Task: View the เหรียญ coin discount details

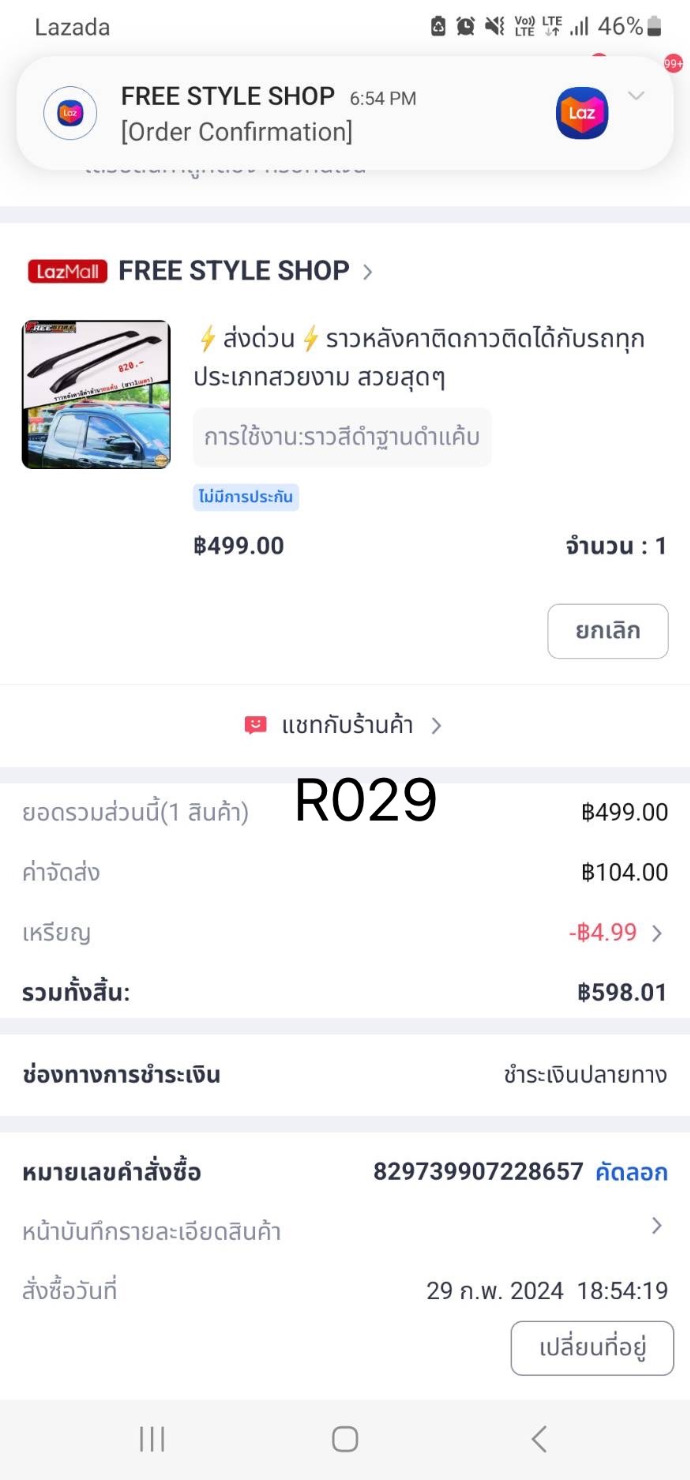Action: coord(615,933)
